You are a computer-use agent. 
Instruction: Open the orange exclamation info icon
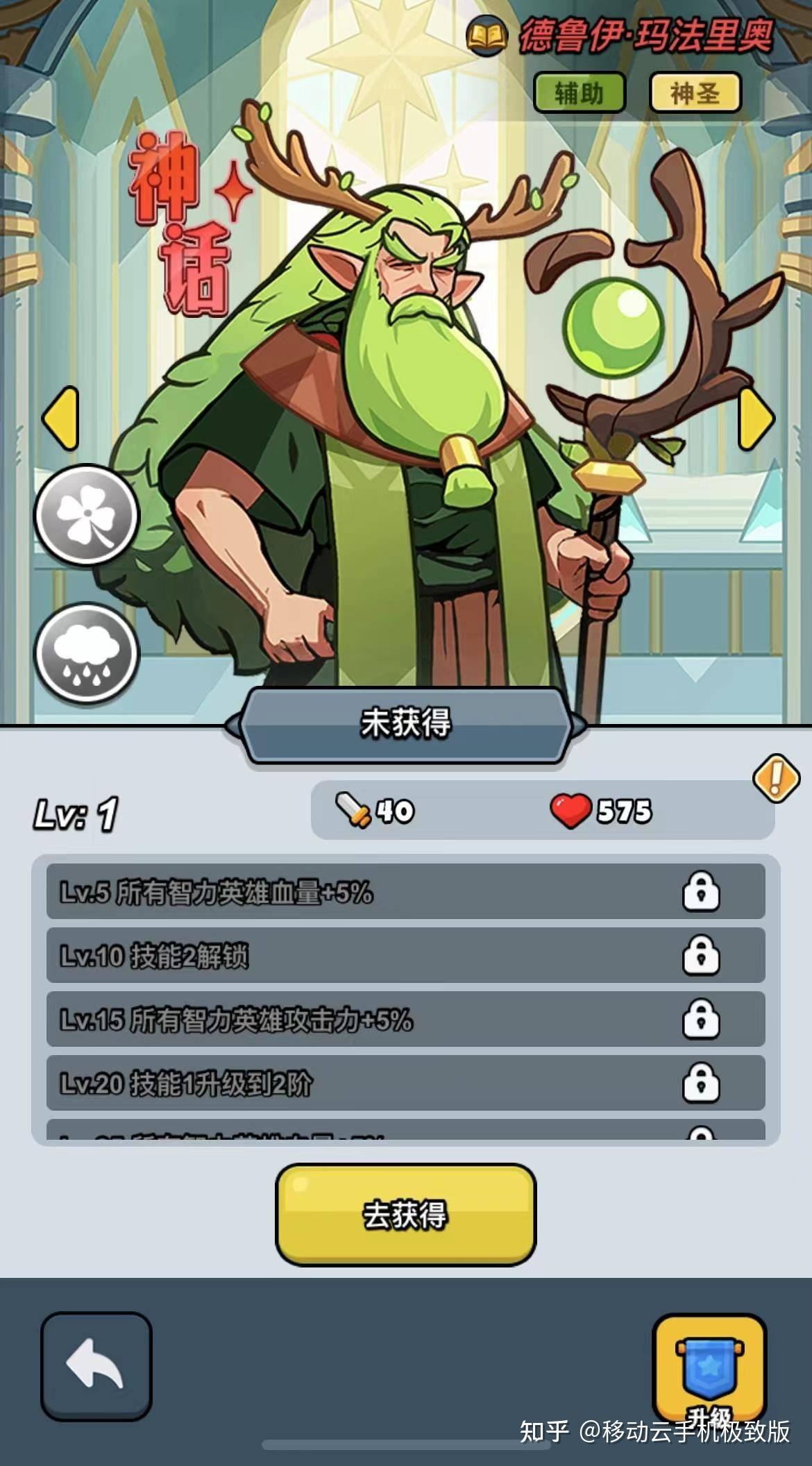point(776,777)
